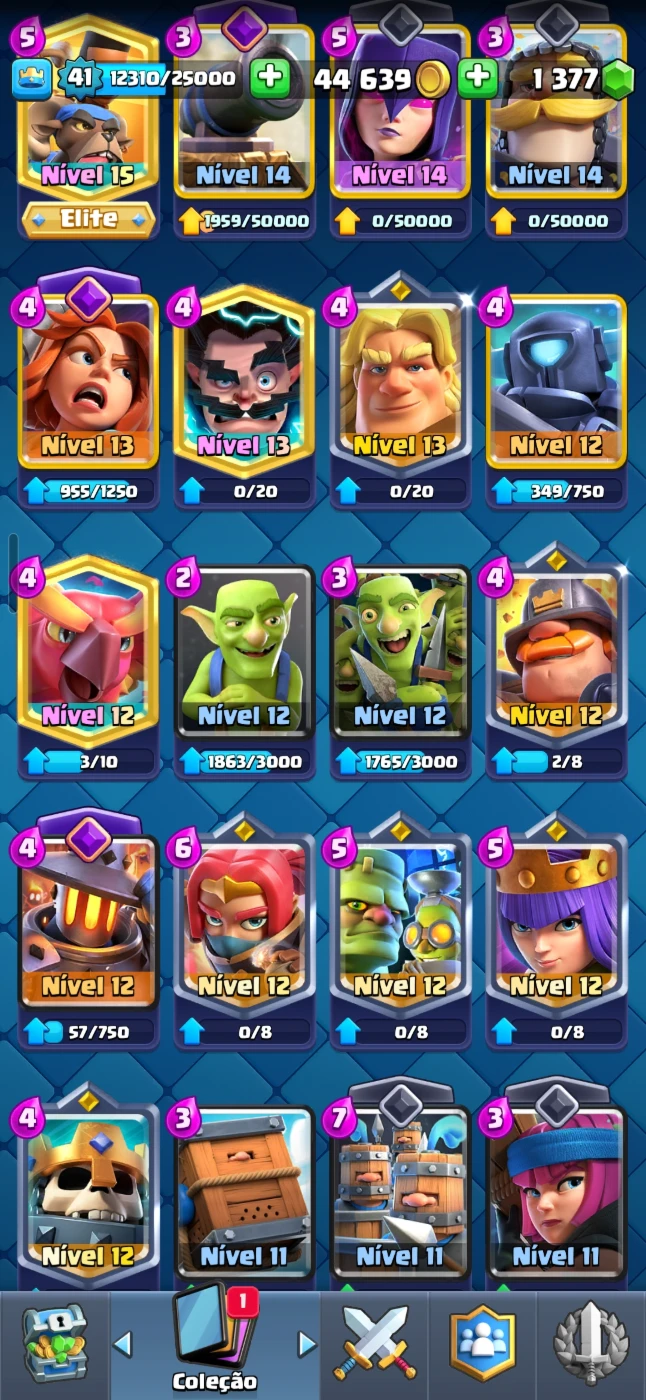This screenshot has height=1400, width=646.
Task: Select the Skeleton King card
Action: pyautogui.click(x=88, y=1190)
